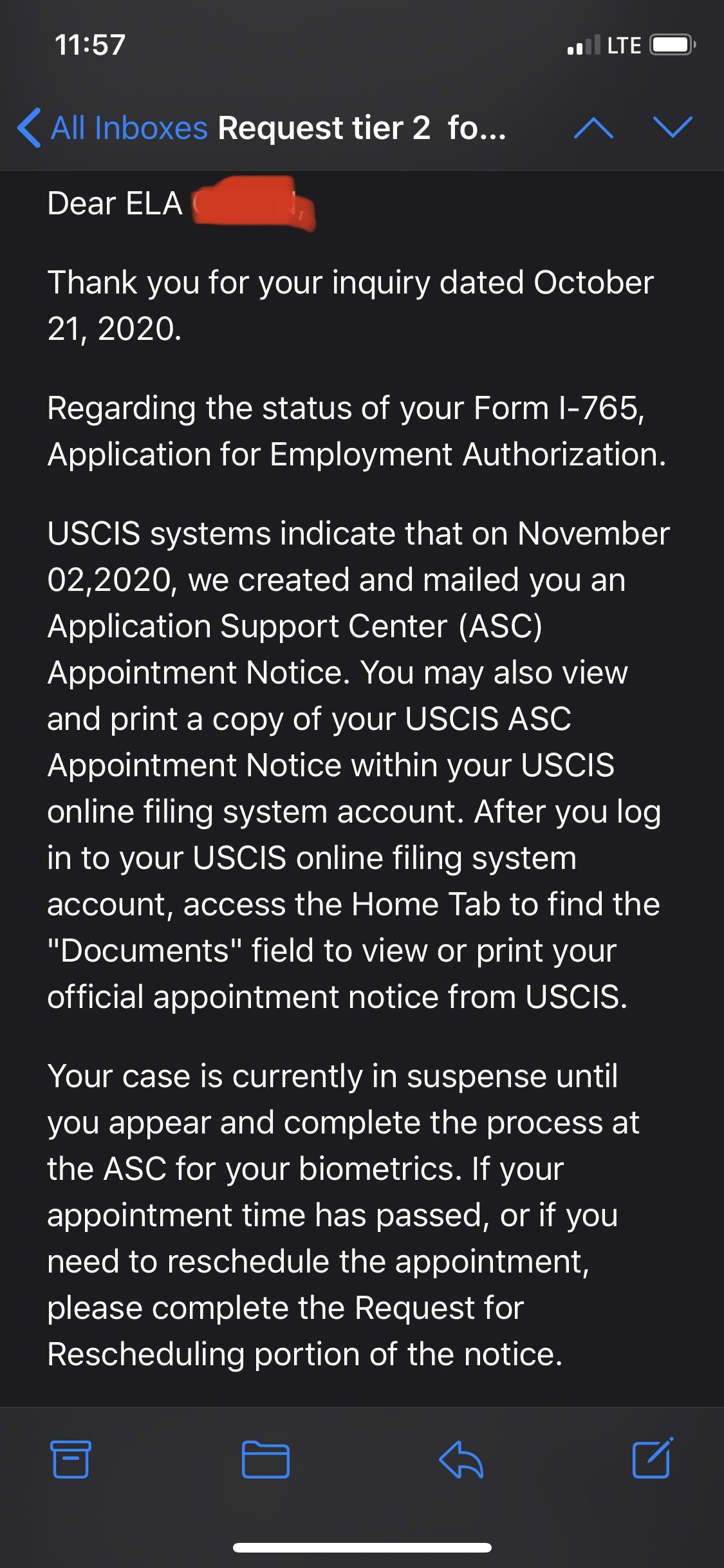The height and width of the screenshot is (1568, 724).
Task: Go back to All Inboxes
Action: (113, 127)
